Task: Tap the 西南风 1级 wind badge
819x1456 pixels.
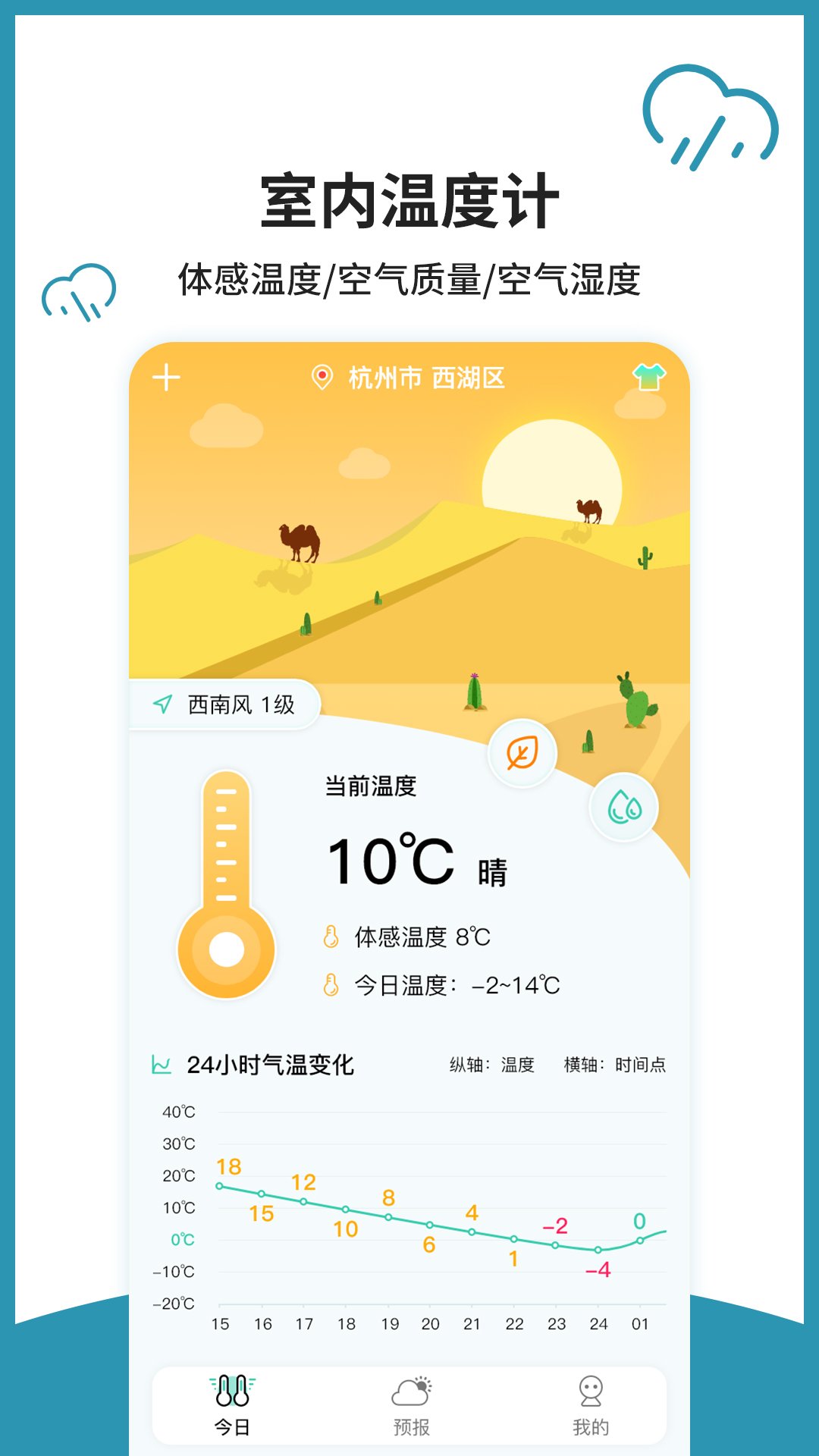Action: [x=225, y=704]
